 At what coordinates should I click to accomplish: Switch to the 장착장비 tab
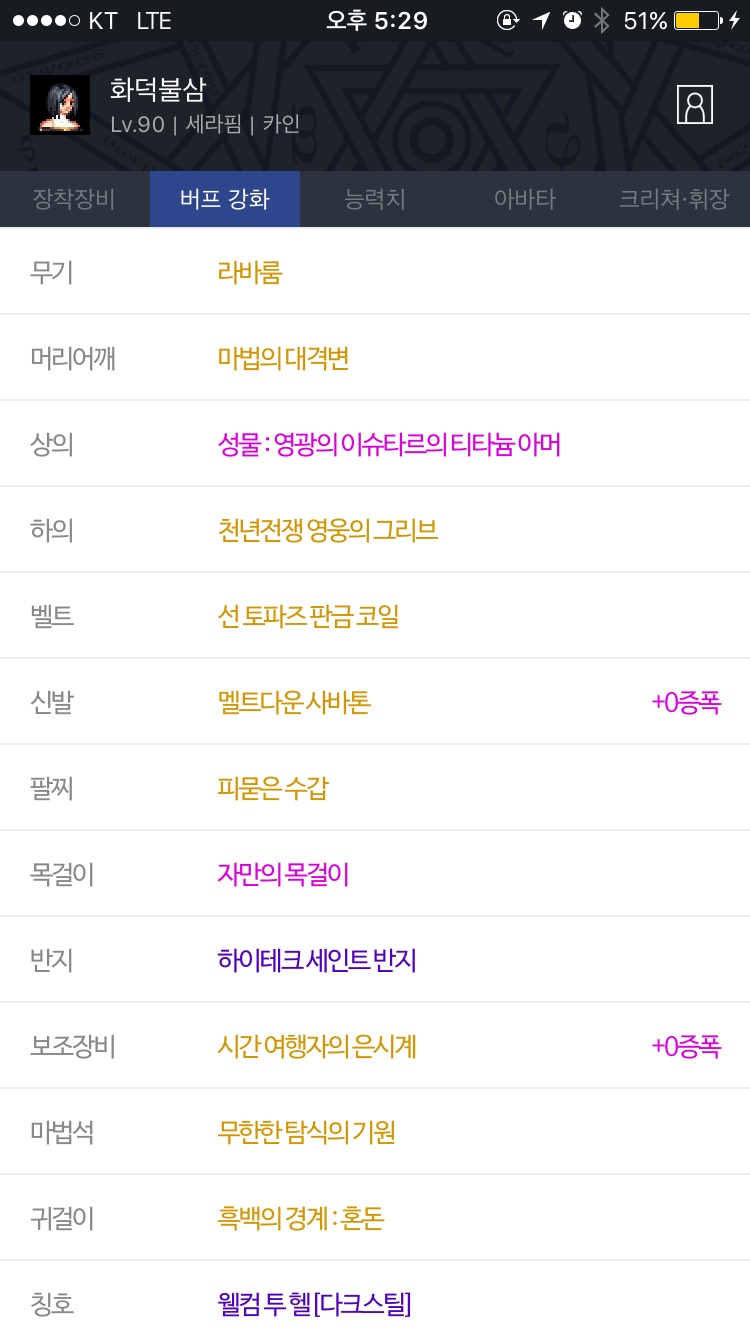tap(75, 199)
